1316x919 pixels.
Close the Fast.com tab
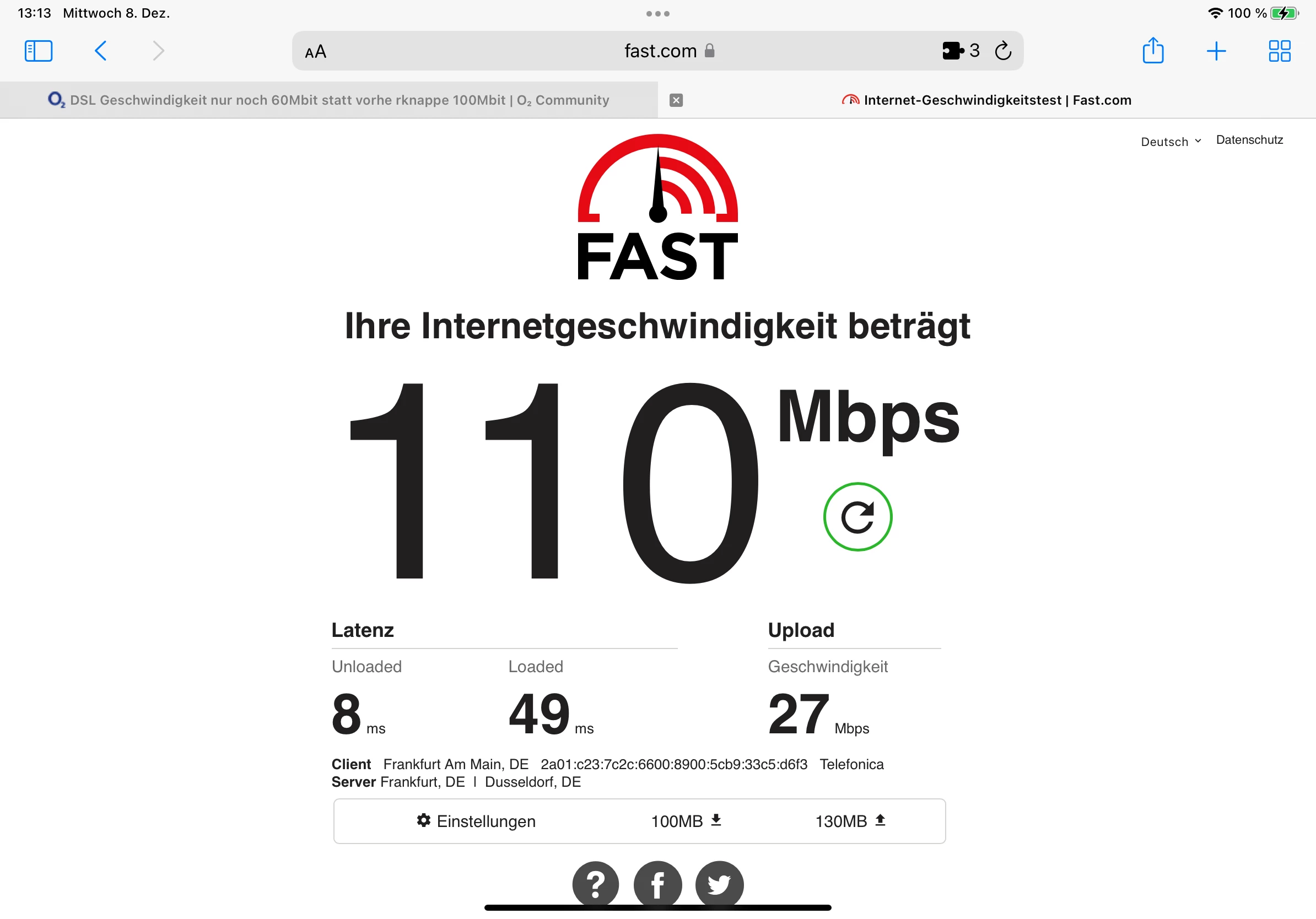pos(676,100)
